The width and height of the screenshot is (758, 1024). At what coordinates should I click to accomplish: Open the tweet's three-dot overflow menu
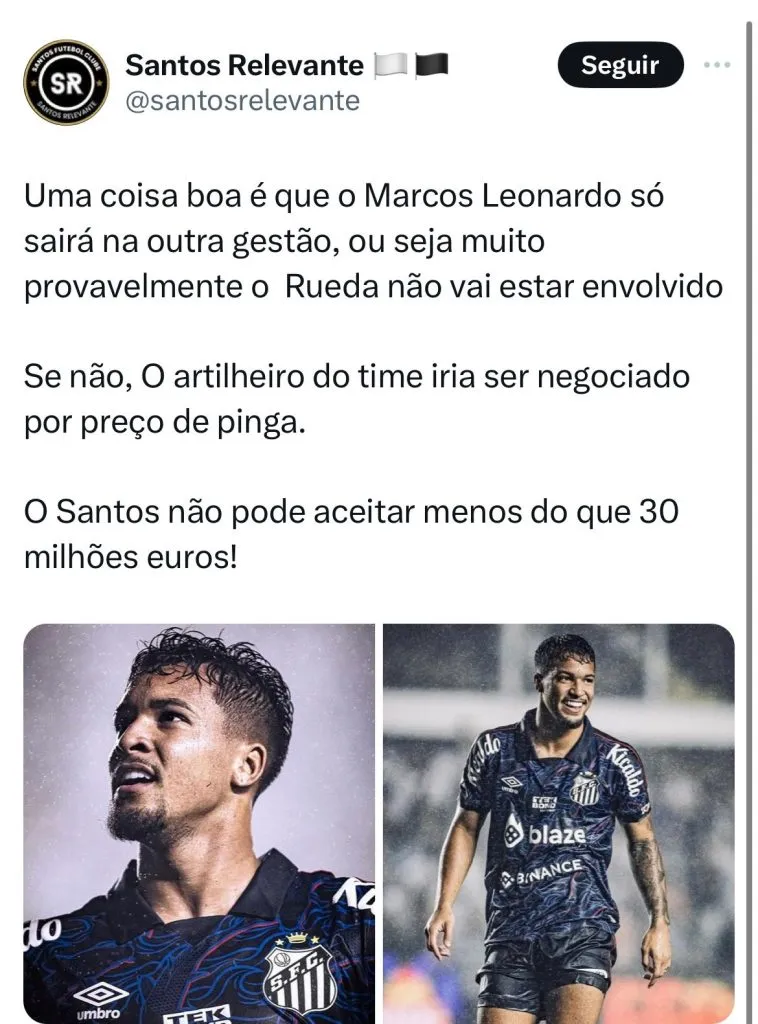click(717, 66)
